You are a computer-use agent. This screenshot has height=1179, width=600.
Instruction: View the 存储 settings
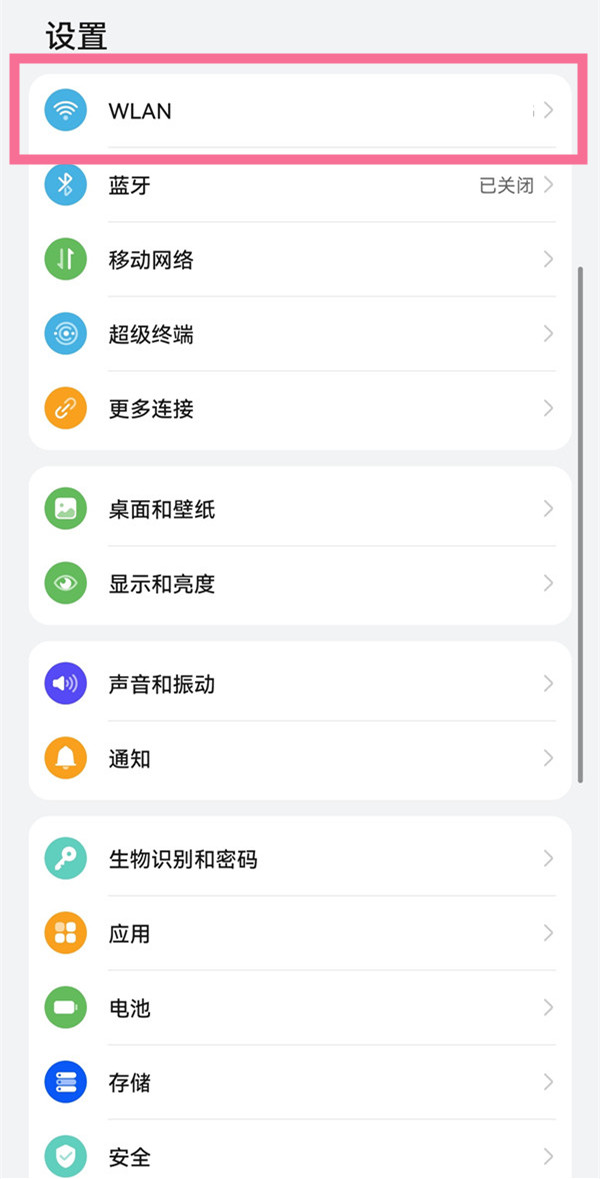tap(300, 1082)
